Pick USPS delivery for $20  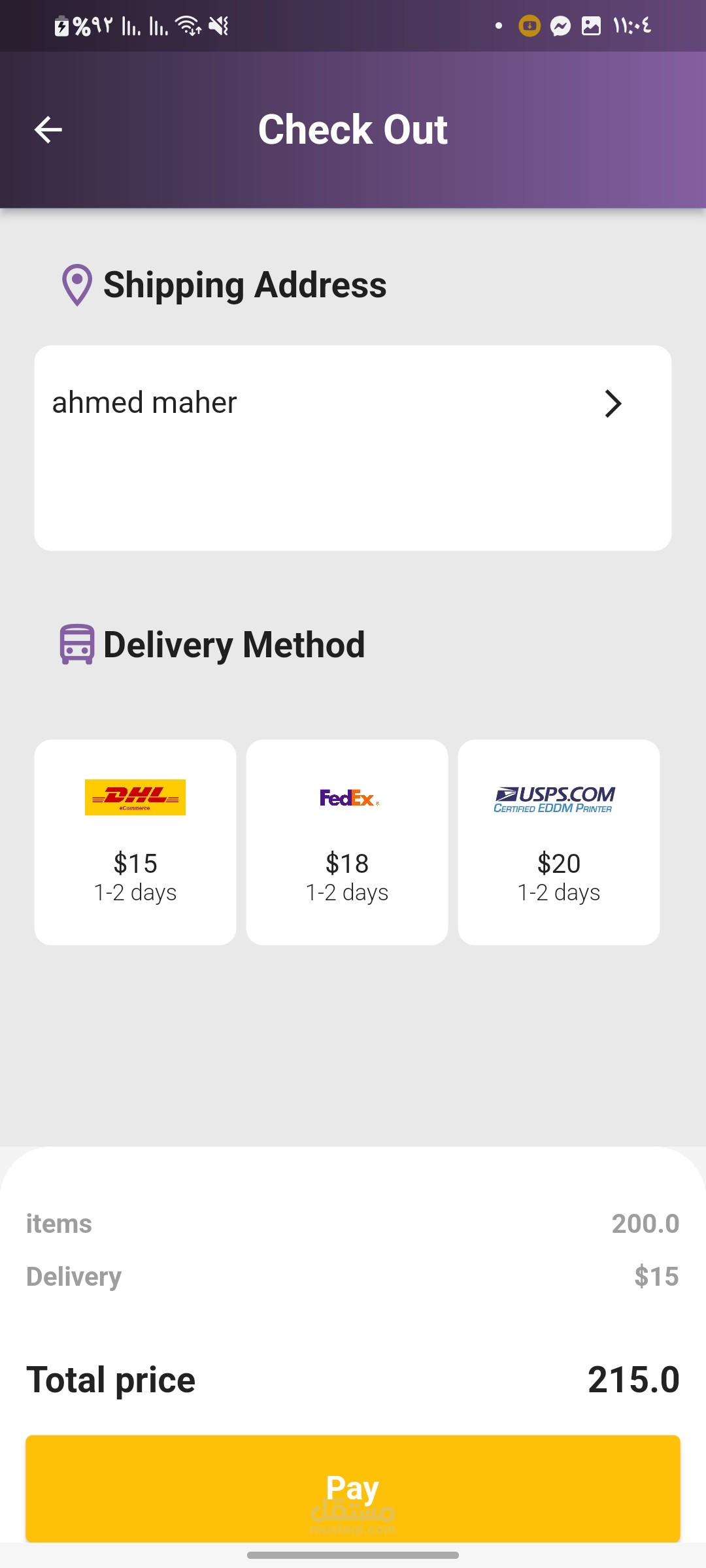(559, 841)
